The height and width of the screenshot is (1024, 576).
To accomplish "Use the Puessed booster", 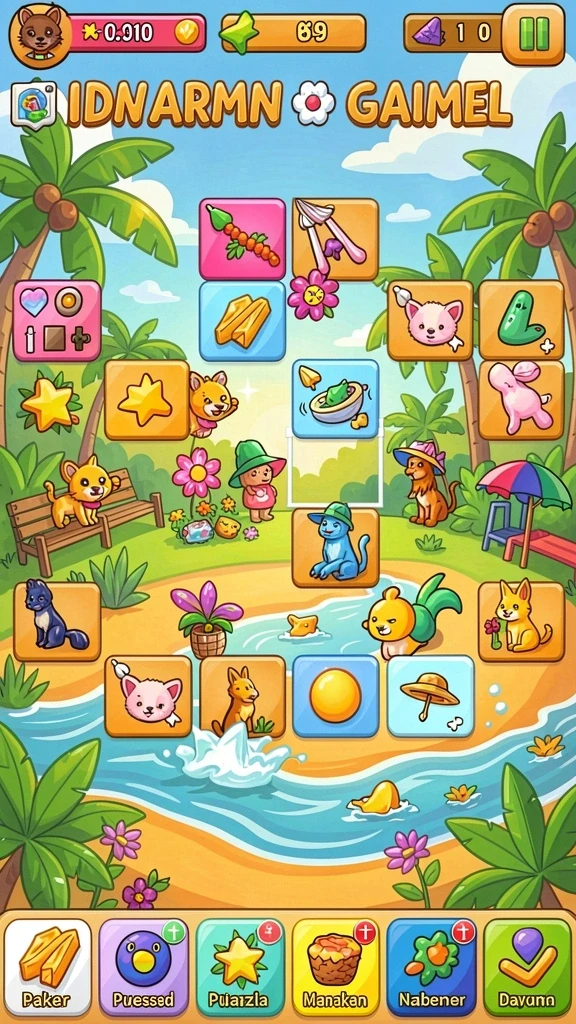I will click(x=144, y=967).
